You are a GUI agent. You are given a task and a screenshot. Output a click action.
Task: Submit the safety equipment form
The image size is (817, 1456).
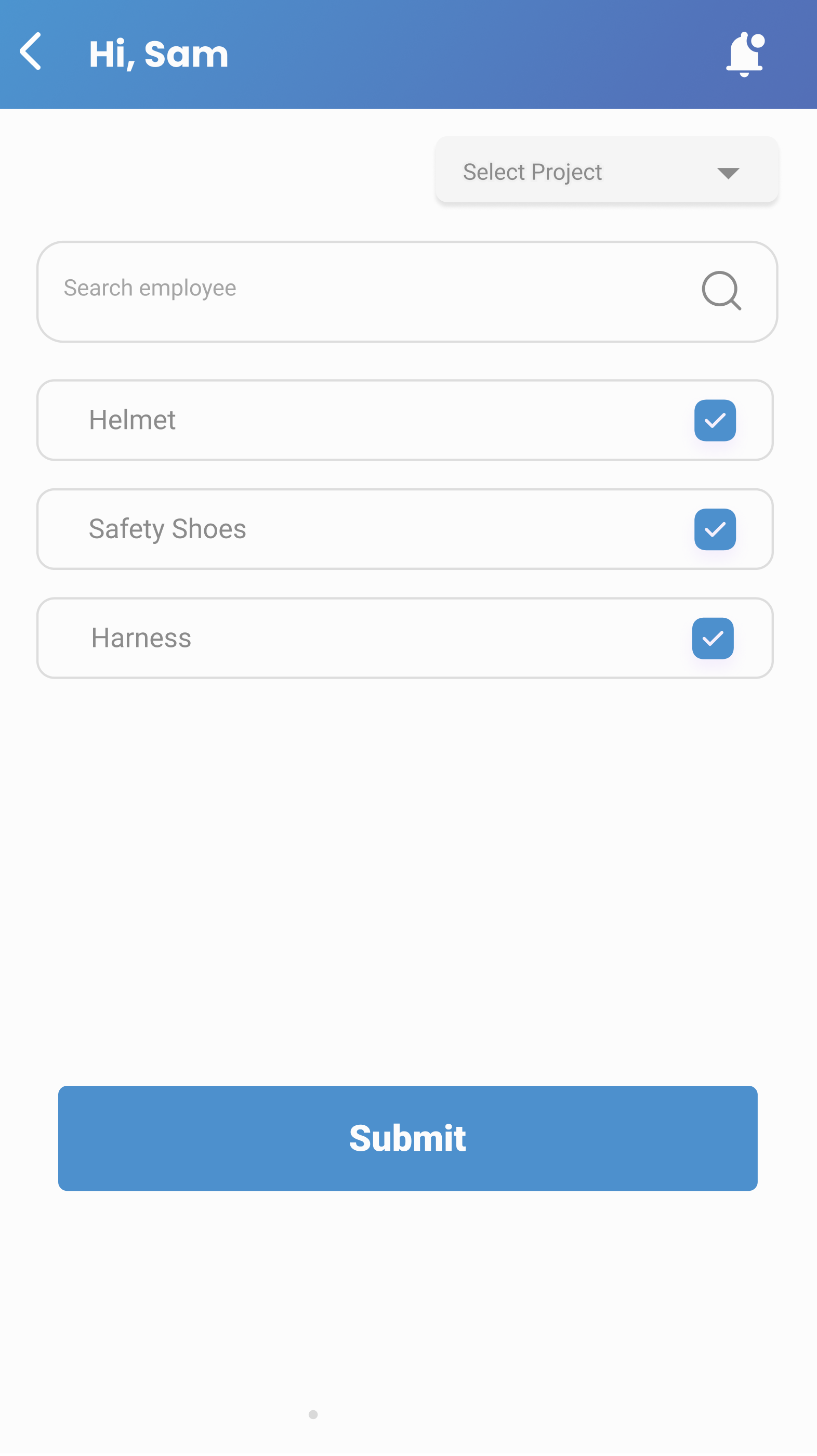pyautogui.click(x=407, y=1138)
